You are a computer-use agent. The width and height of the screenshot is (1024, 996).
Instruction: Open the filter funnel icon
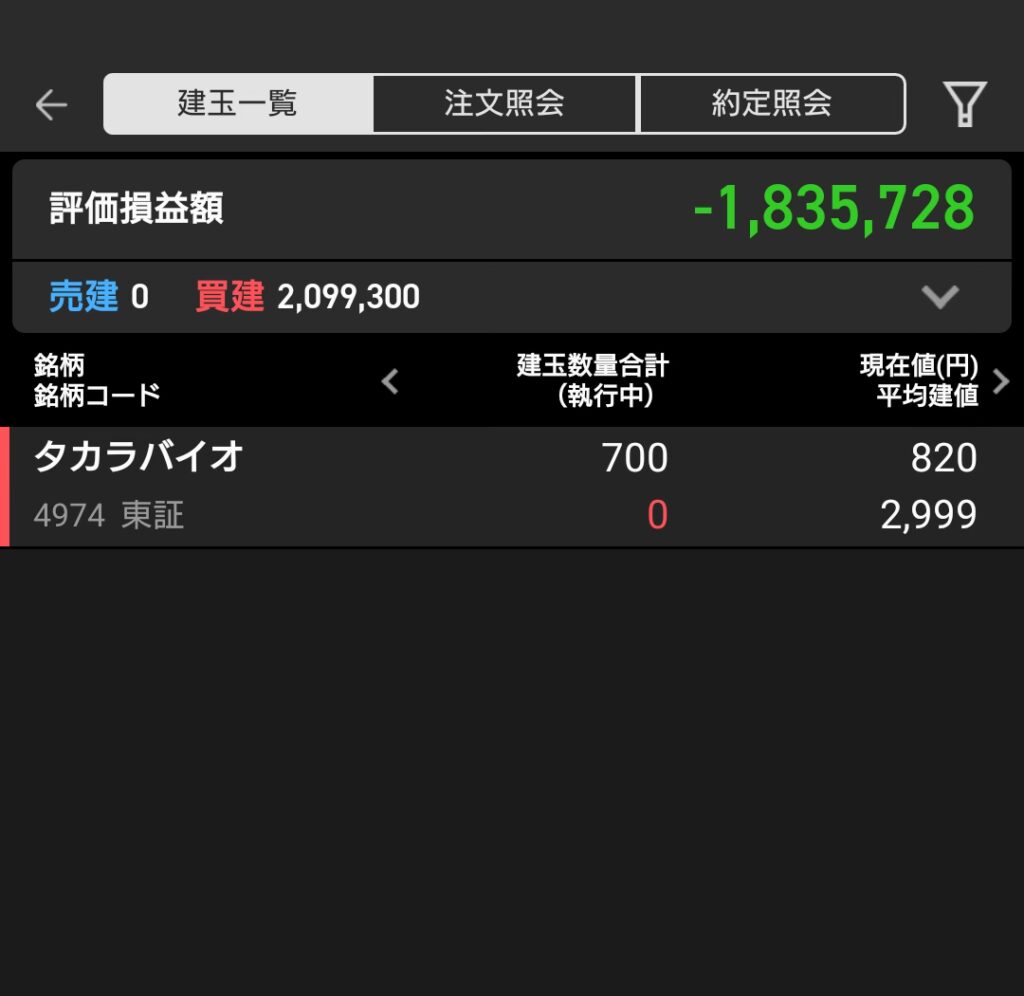(965, 104)
